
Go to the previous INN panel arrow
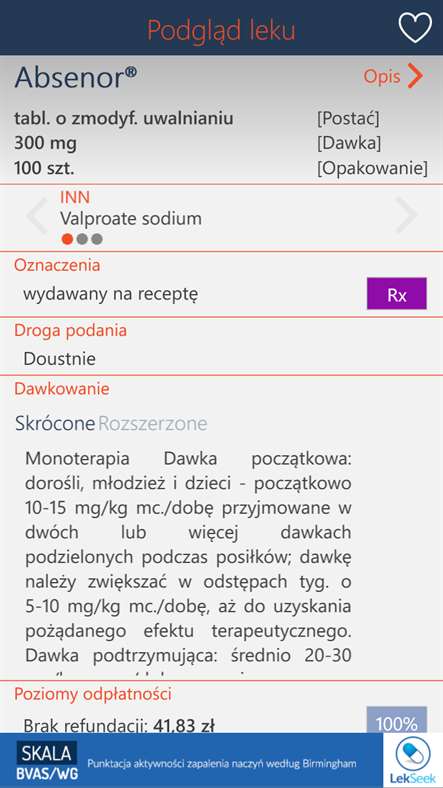pos(37,215)
